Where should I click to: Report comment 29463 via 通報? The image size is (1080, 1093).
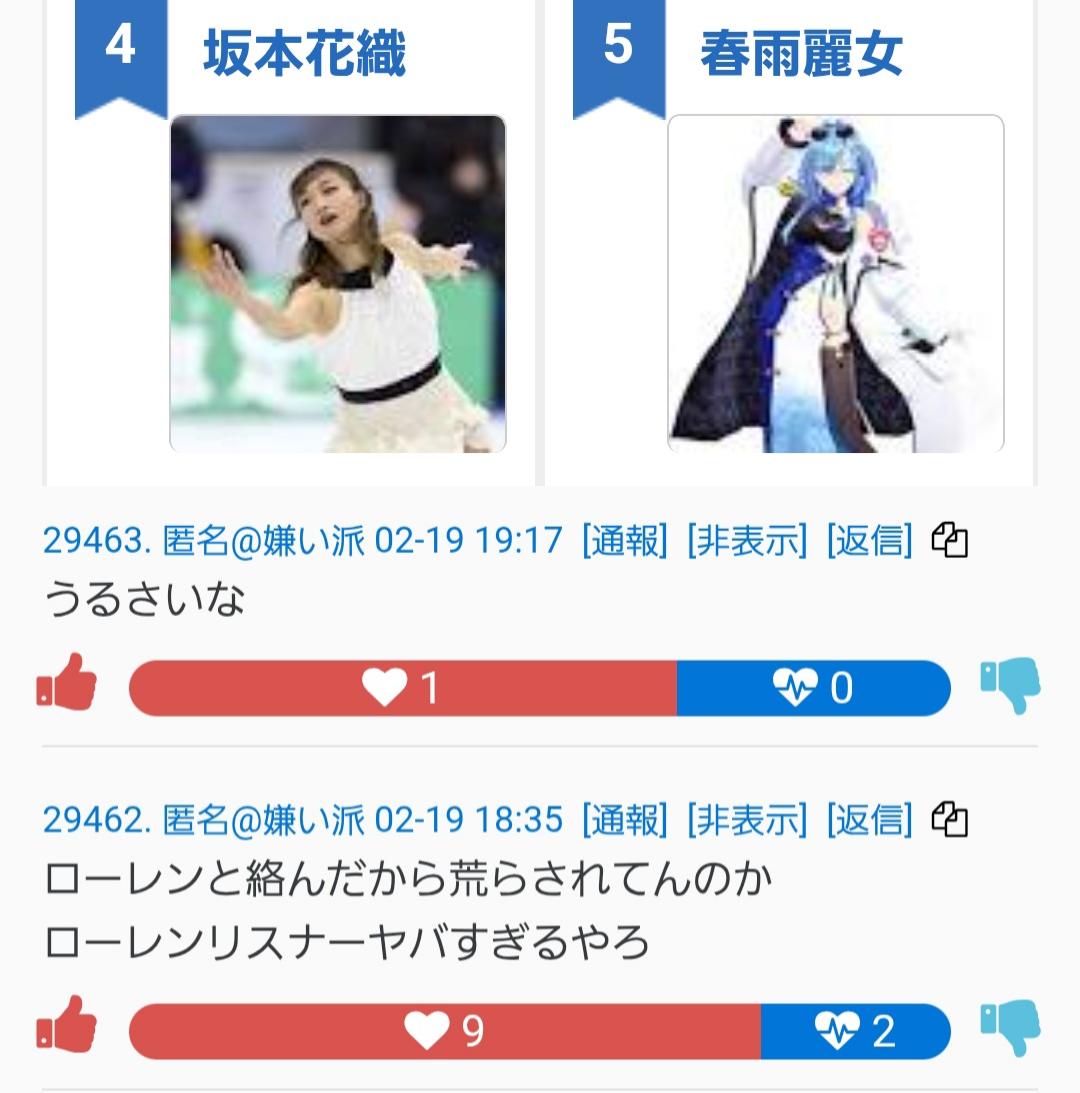(625, 541)
